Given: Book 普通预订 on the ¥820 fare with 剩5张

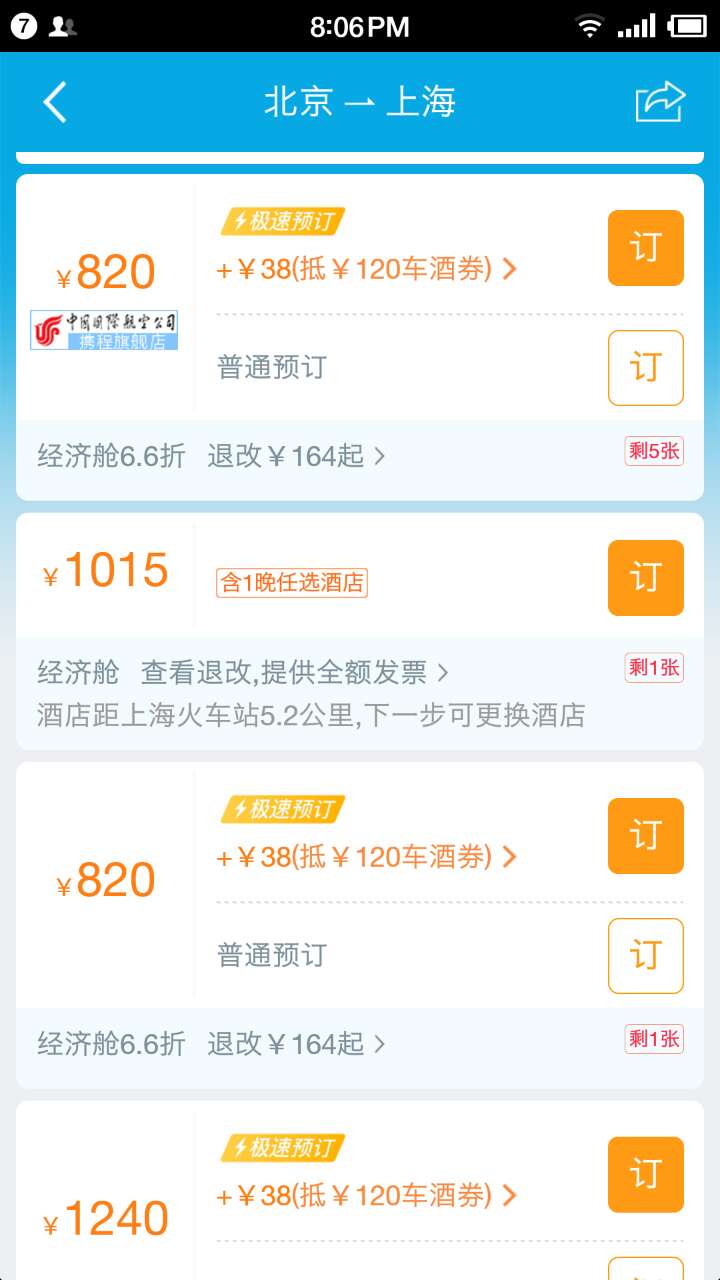Looking at the screenshot, I should pos(645,368).
